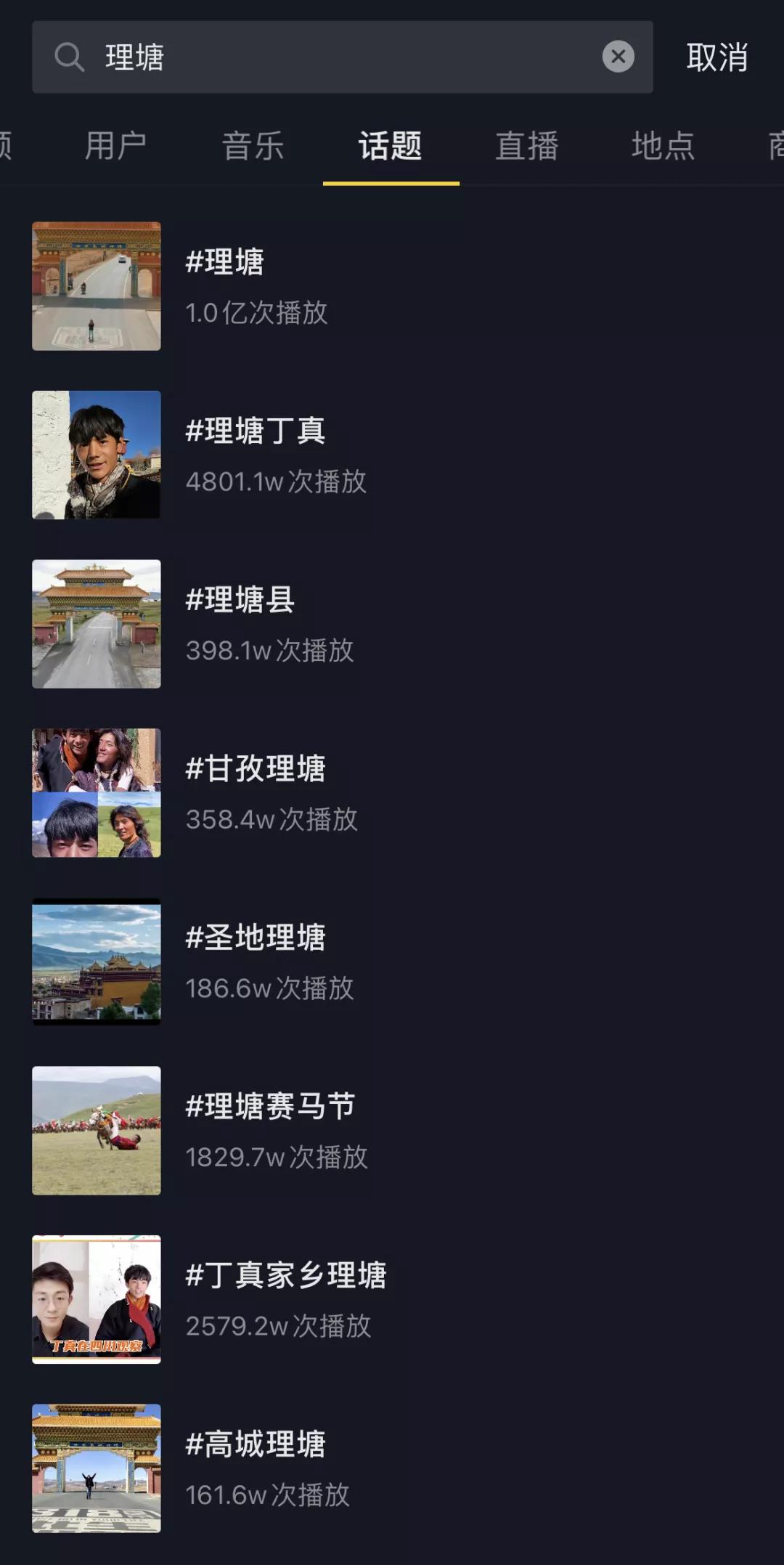This screenshot has width=784, height=1565.
Task: Open the #理塘赛马节 horse racing thumbnail
Action: [97, 1130]
